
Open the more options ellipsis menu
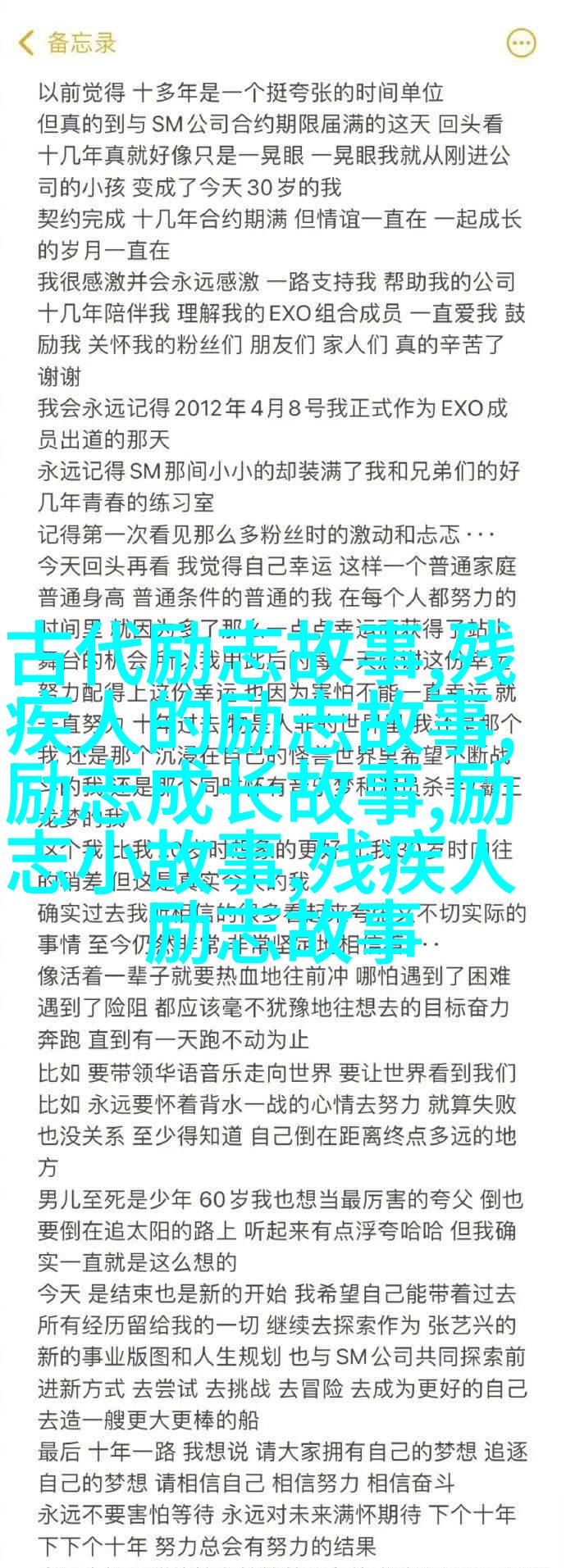point(522,43)
